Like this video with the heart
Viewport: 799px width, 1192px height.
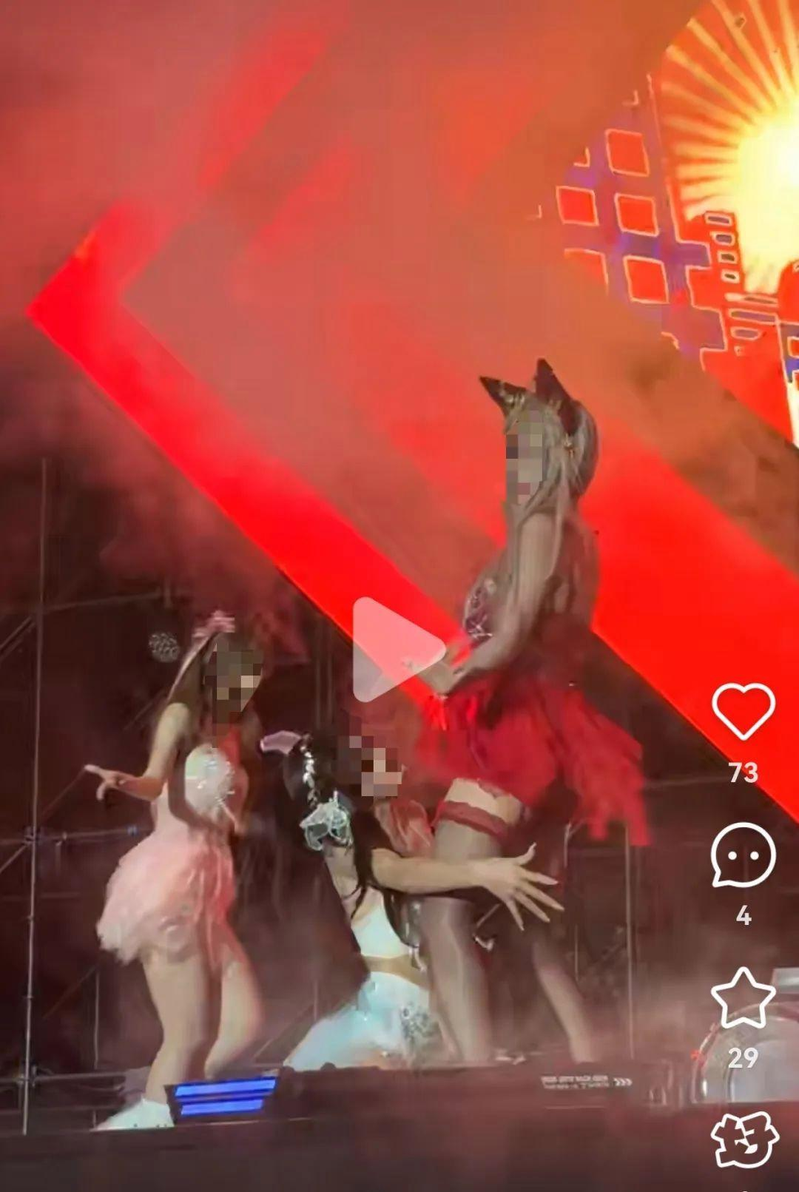743,712
